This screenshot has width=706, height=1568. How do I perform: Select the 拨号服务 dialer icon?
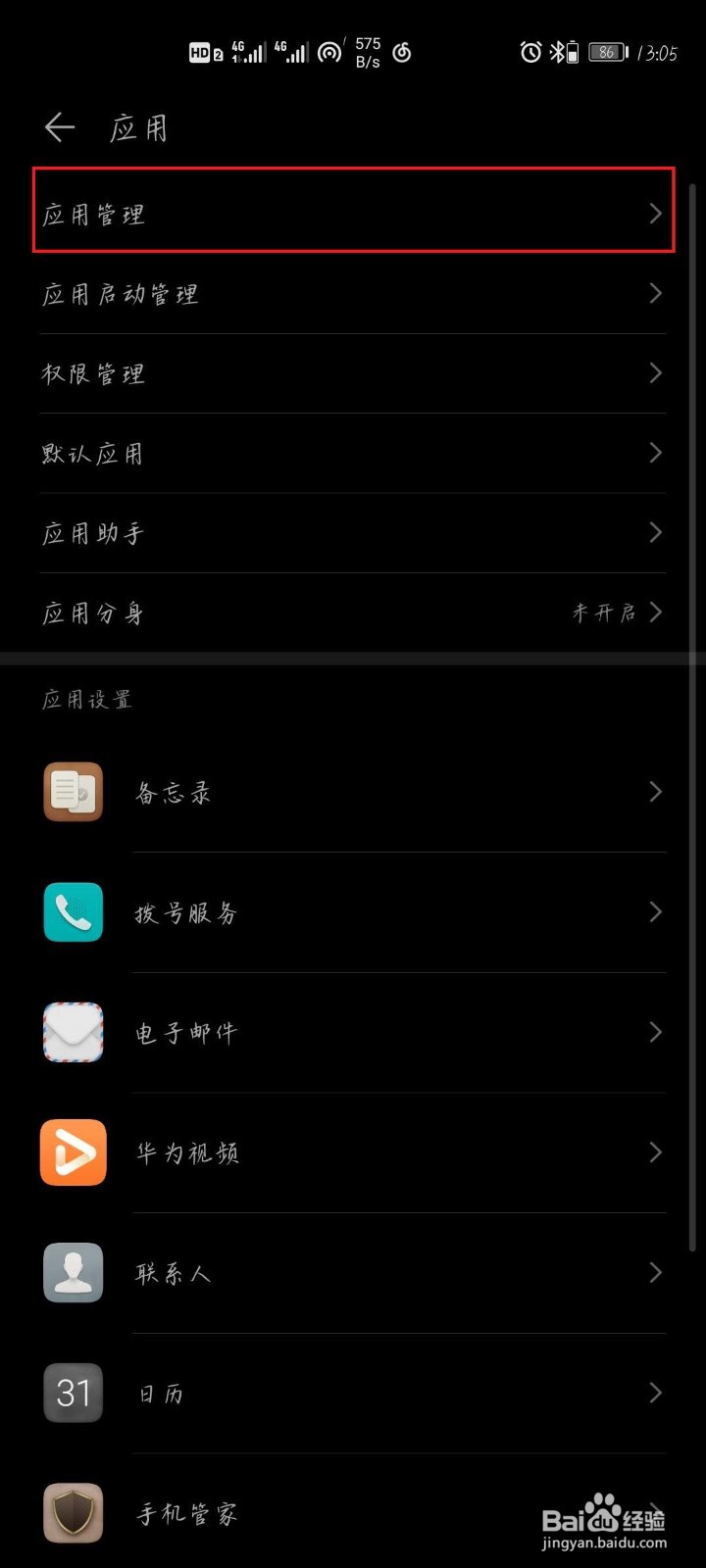click(73, 912)
